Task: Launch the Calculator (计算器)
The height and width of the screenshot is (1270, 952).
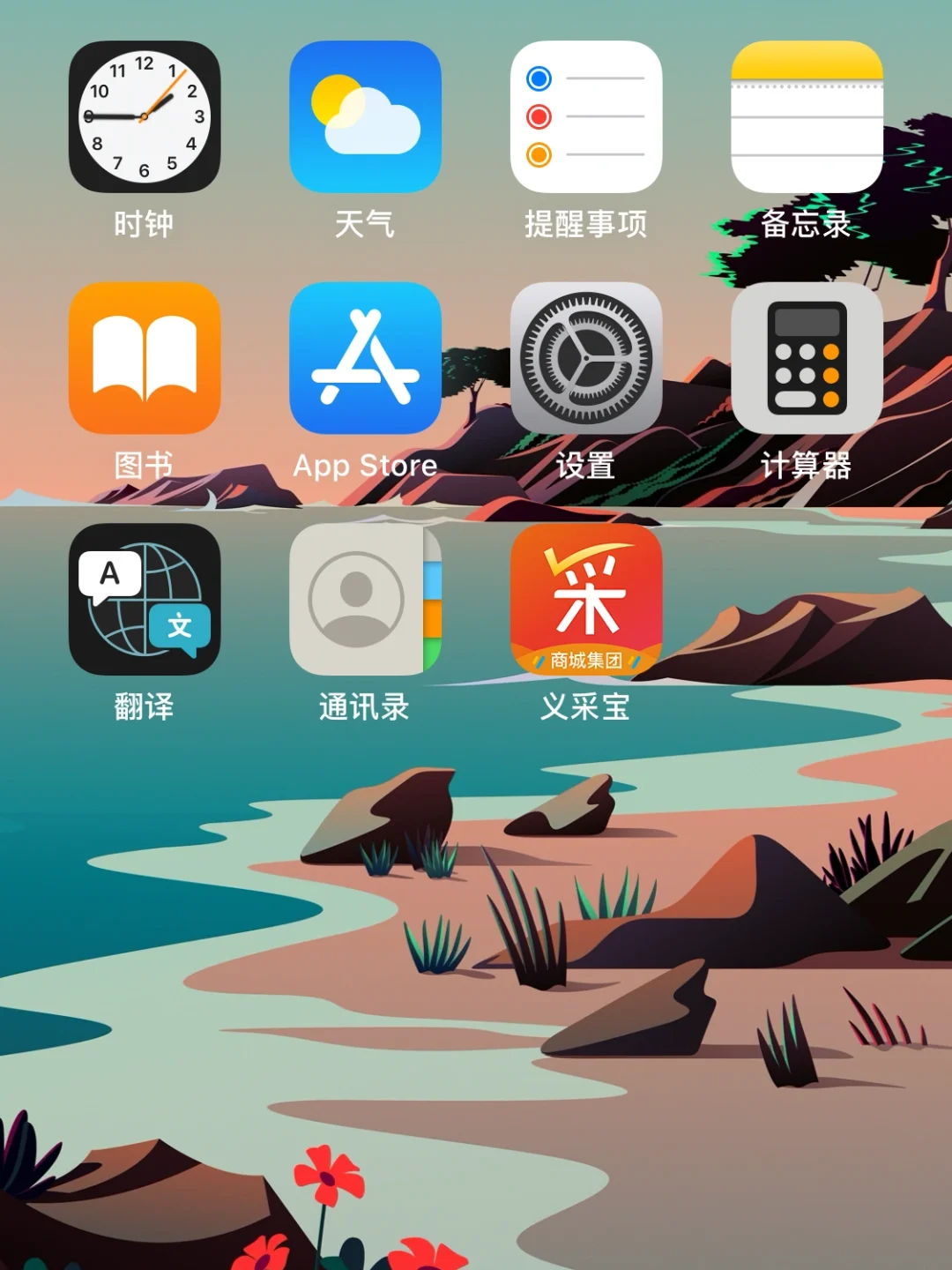Action: pyautogui.click(x=807, y=358)
